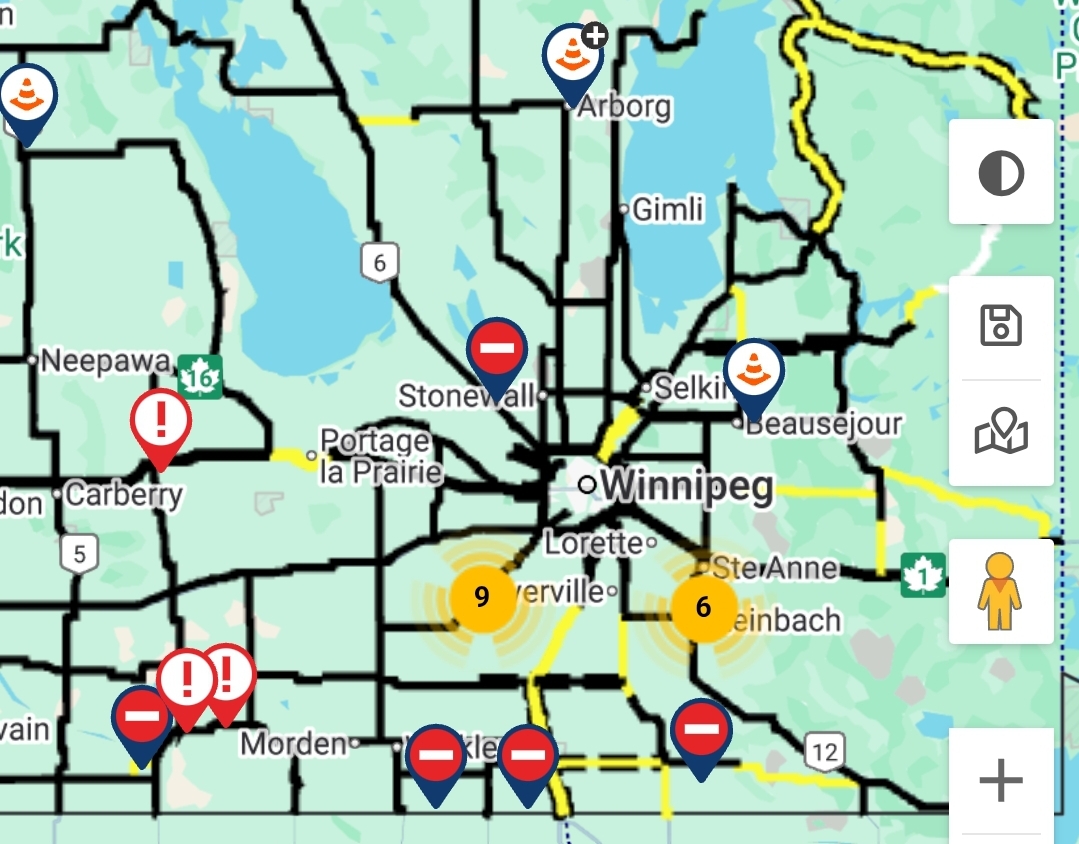
Task: Toggle the map contrast mode button
Action: click(1000, 173)
